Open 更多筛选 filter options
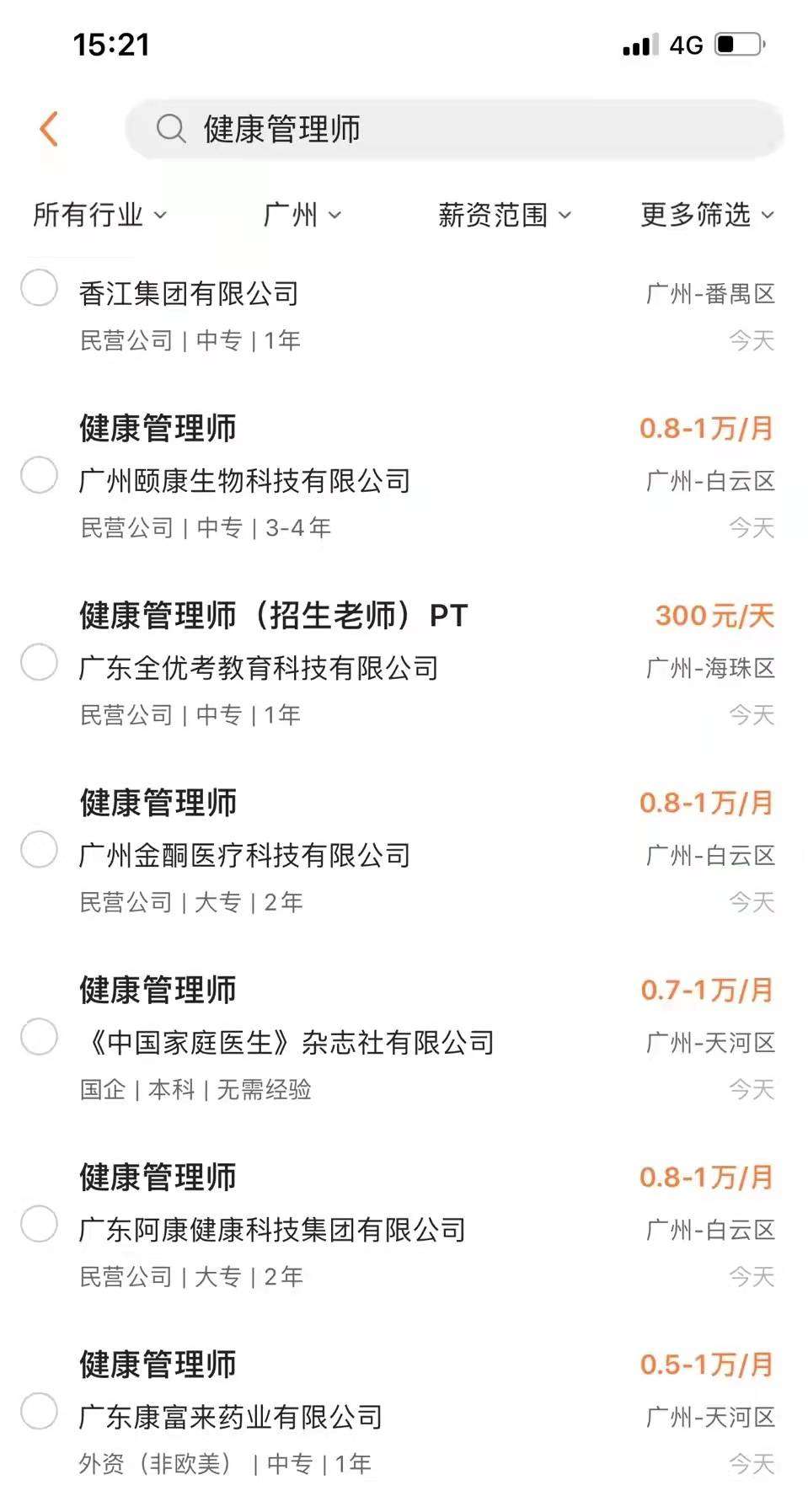 tap(706, 216)
